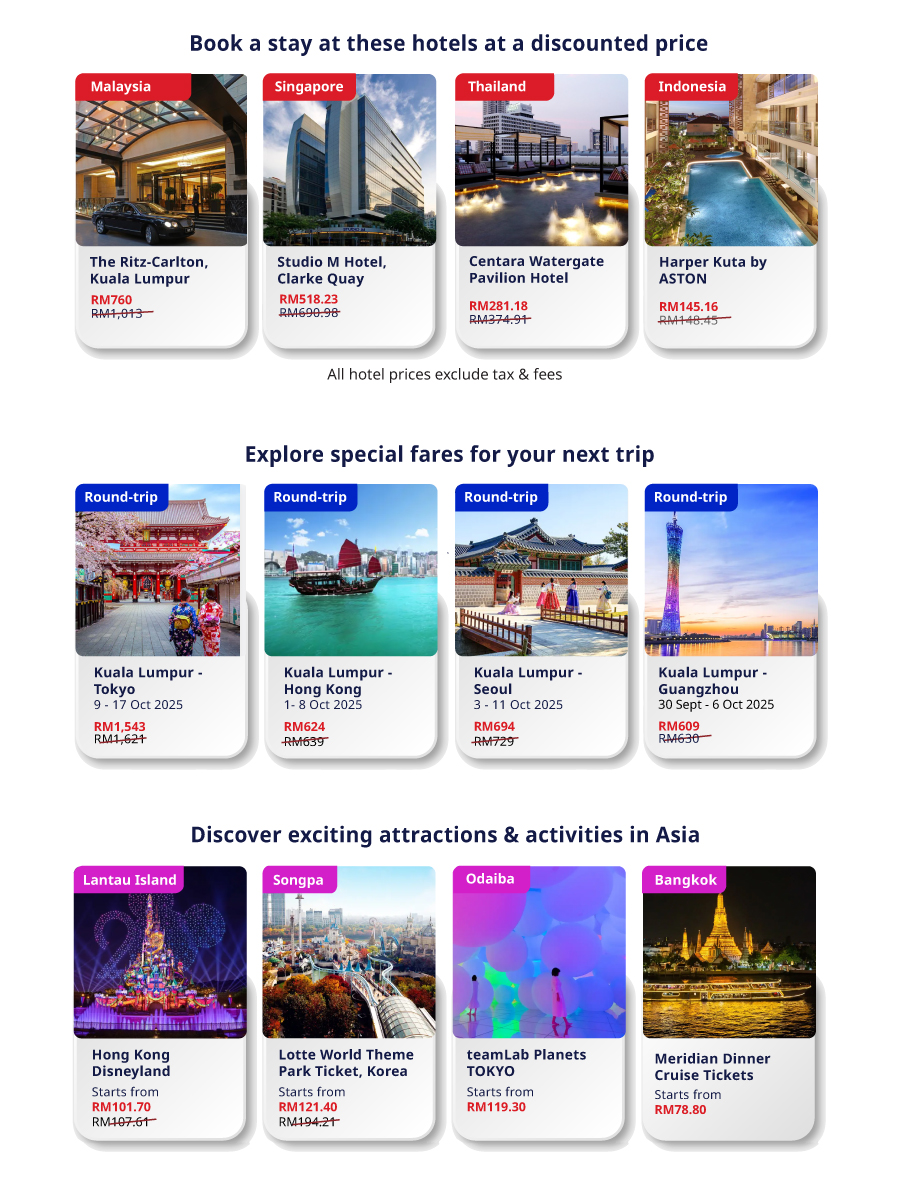This screenshot has width=900, height=1188.
Task: View Lotte World Theme Park Ticket, Korea
Action: [x=349, y=1000]
